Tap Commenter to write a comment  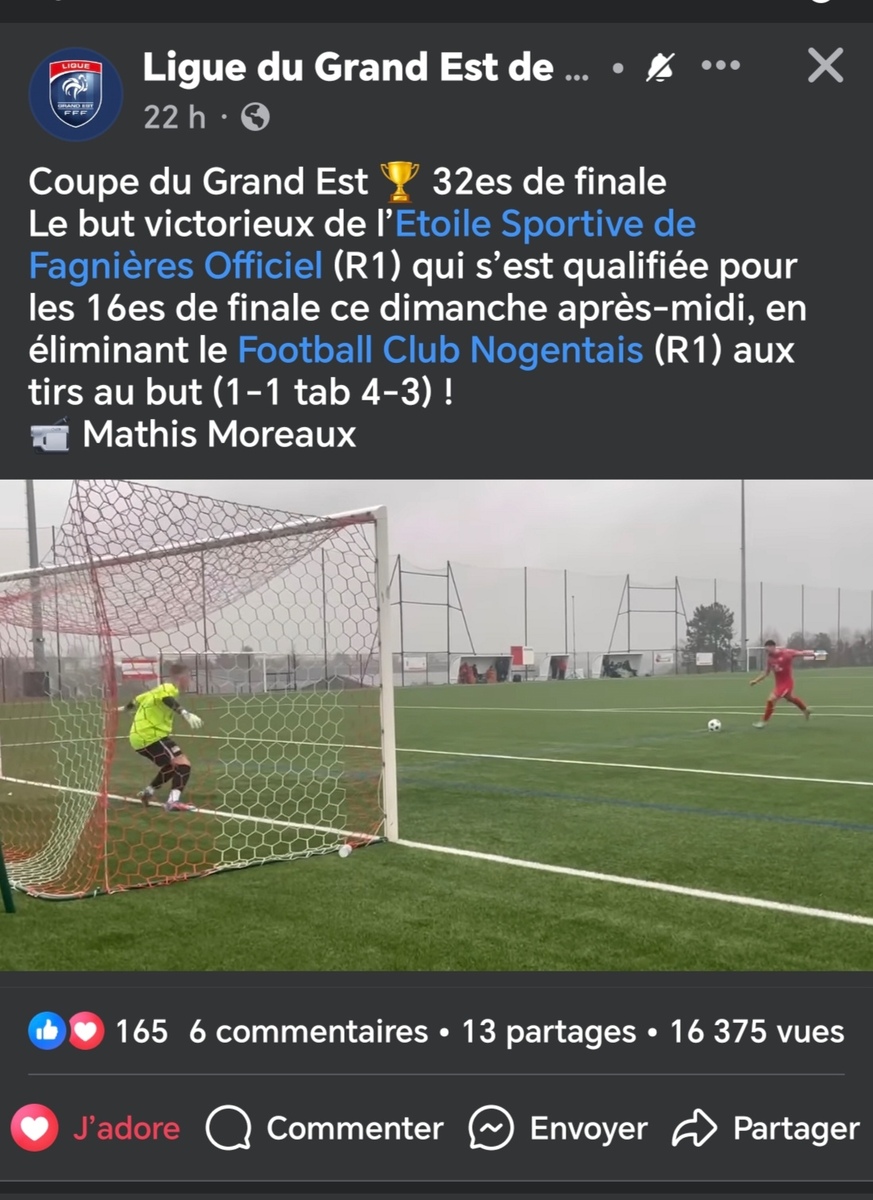[x=325, y=1128]
